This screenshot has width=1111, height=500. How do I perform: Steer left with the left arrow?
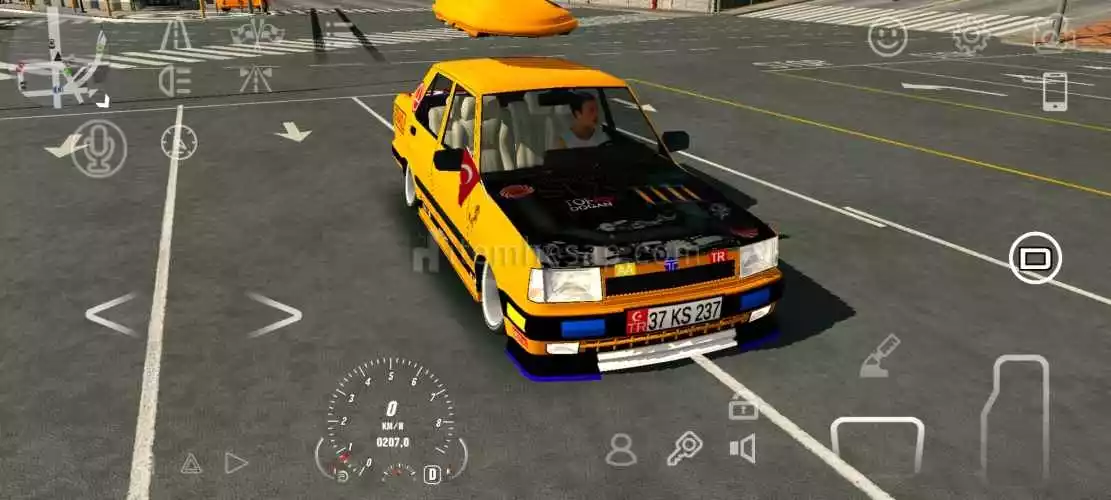click(111, 314)
